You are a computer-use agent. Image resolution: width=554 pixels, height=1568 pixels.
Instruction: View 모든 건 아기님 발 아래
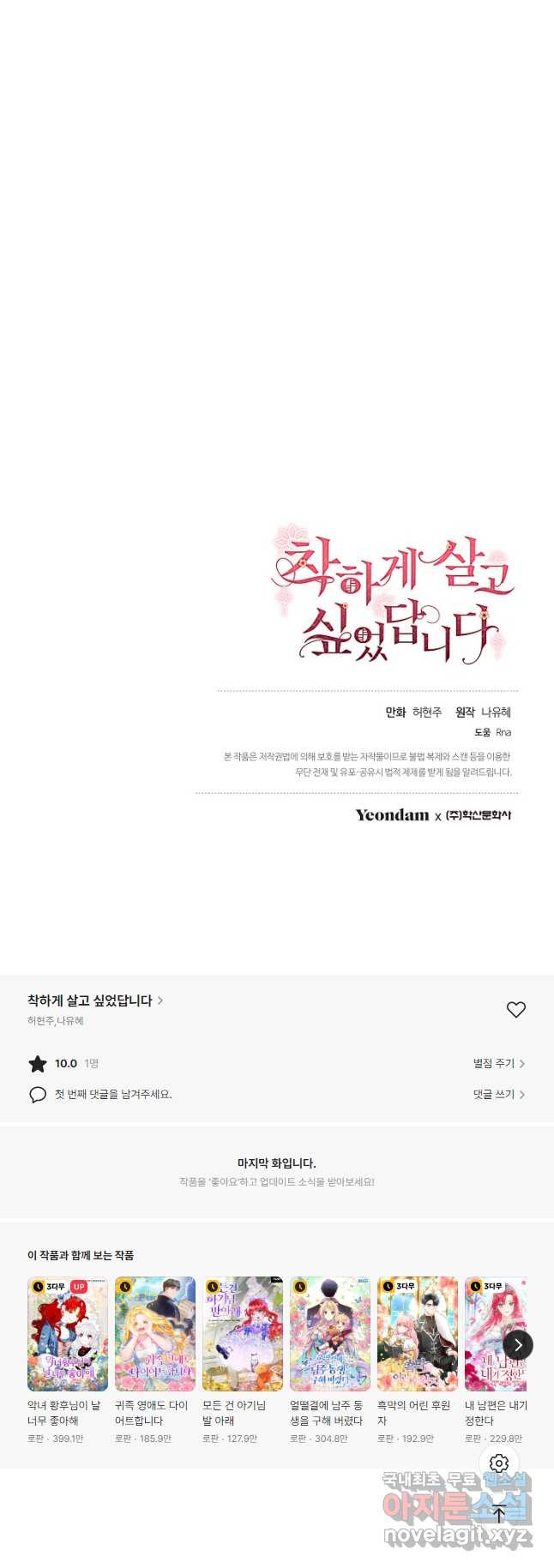click(243, 1333)
